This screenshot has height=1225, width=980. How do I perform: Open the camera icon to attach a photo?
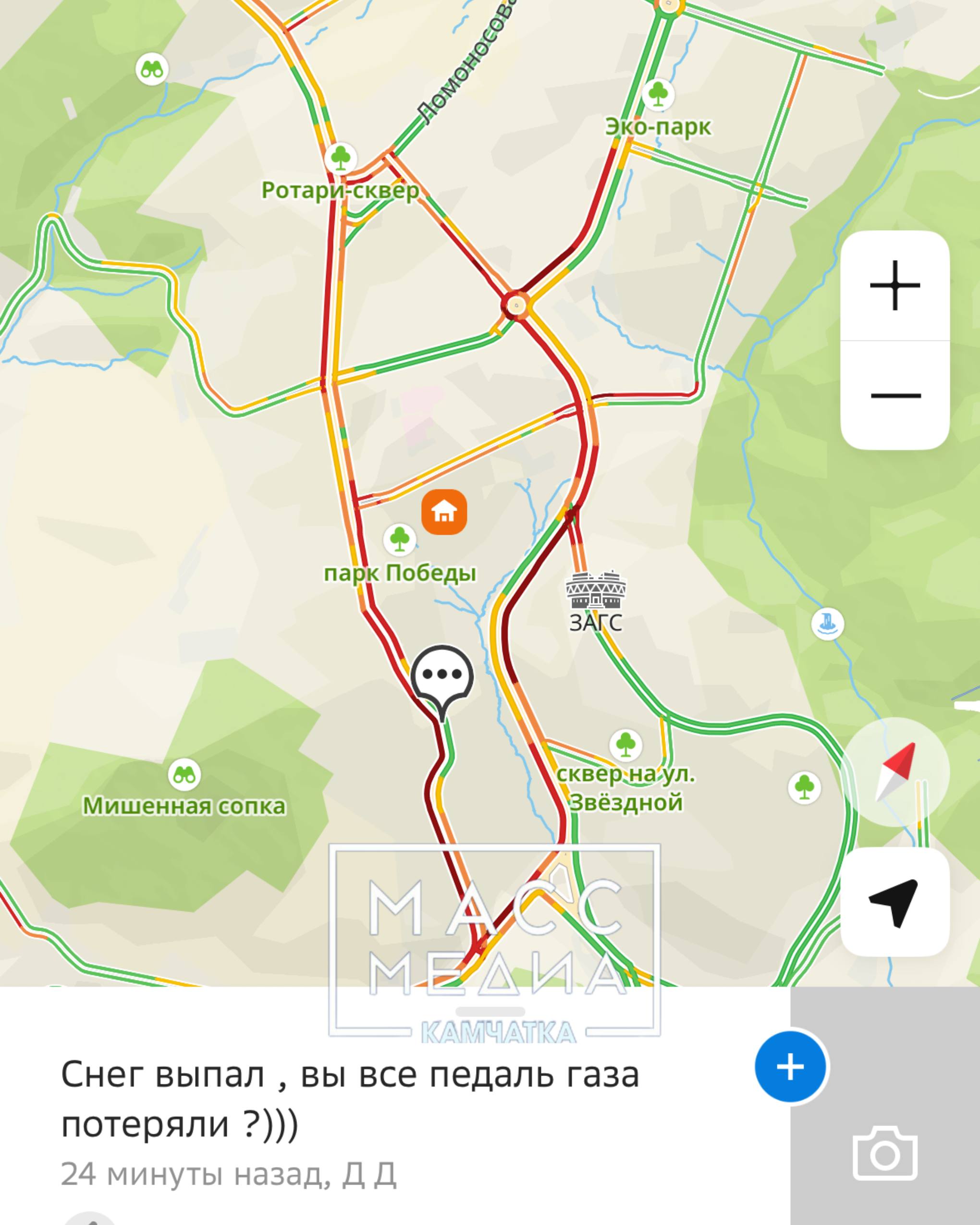[884, 1153]
